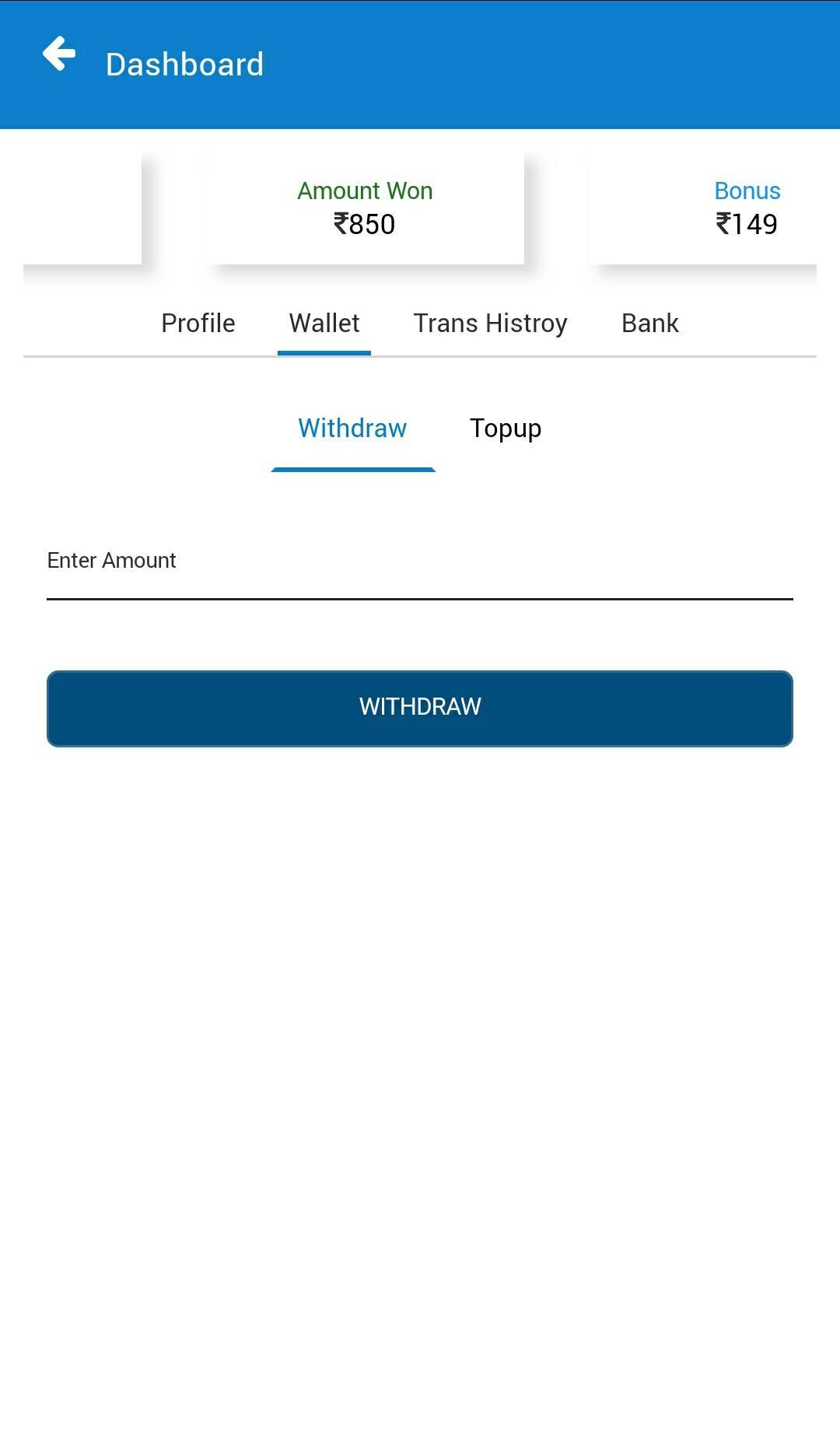Viewport: 840px width, 1438px height.
Task: Tap the WITHDRAW button
Action: [420, 708]
